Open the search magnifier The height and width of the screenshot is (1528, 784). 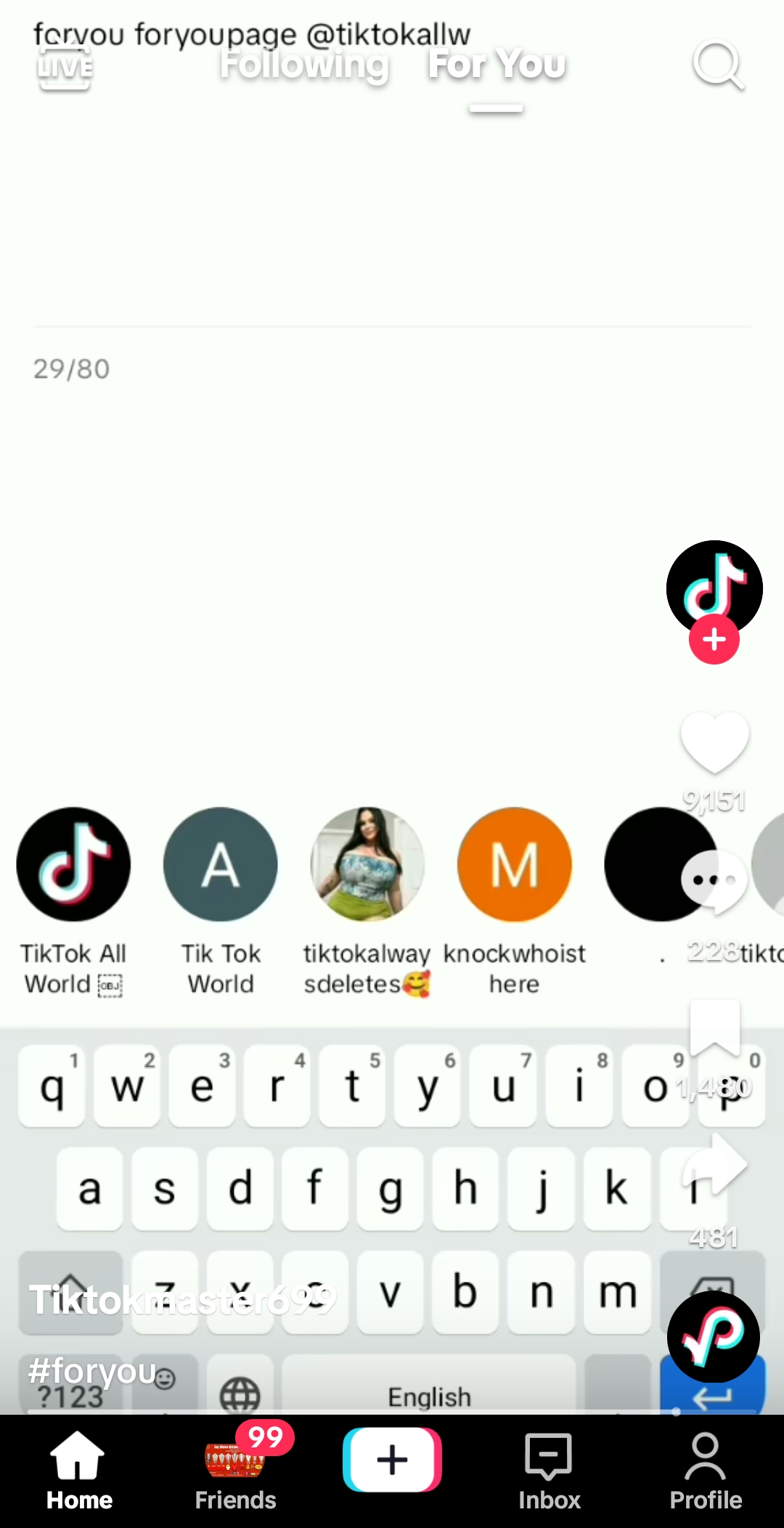[717, 65]
